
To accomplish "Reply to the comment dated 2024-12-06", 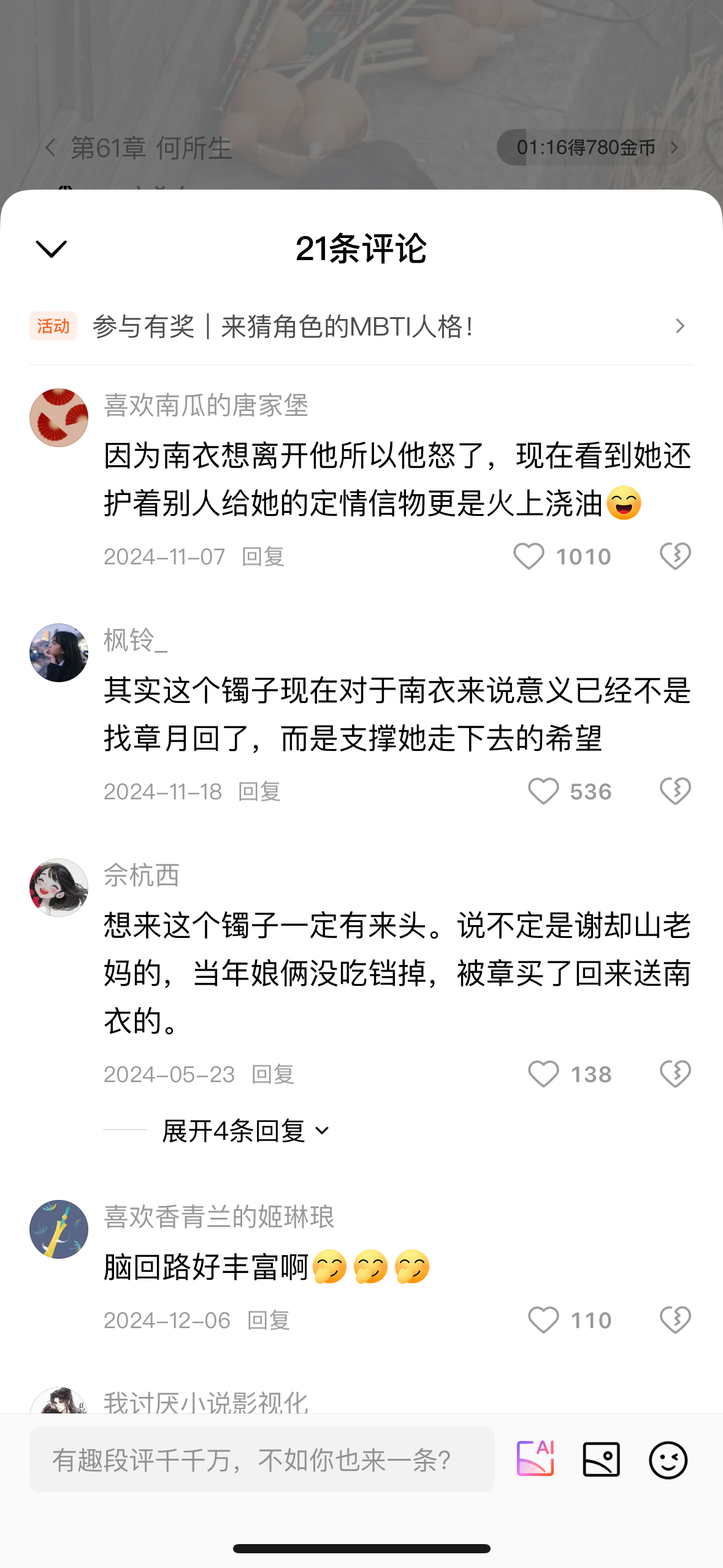I will (x=269, y=1320).
